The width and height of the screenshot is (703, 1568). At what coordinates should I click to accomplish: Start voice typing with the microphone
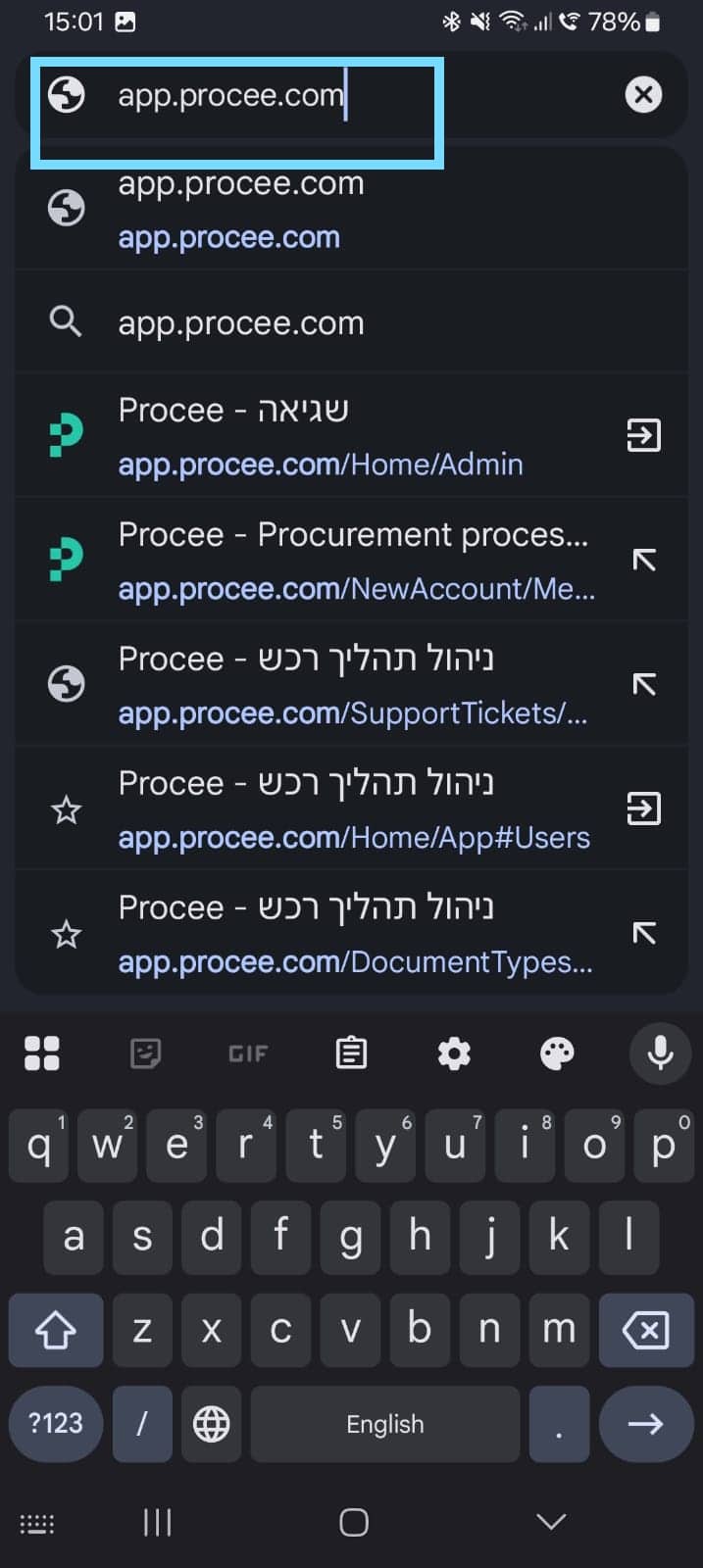tap(661, 1053)
